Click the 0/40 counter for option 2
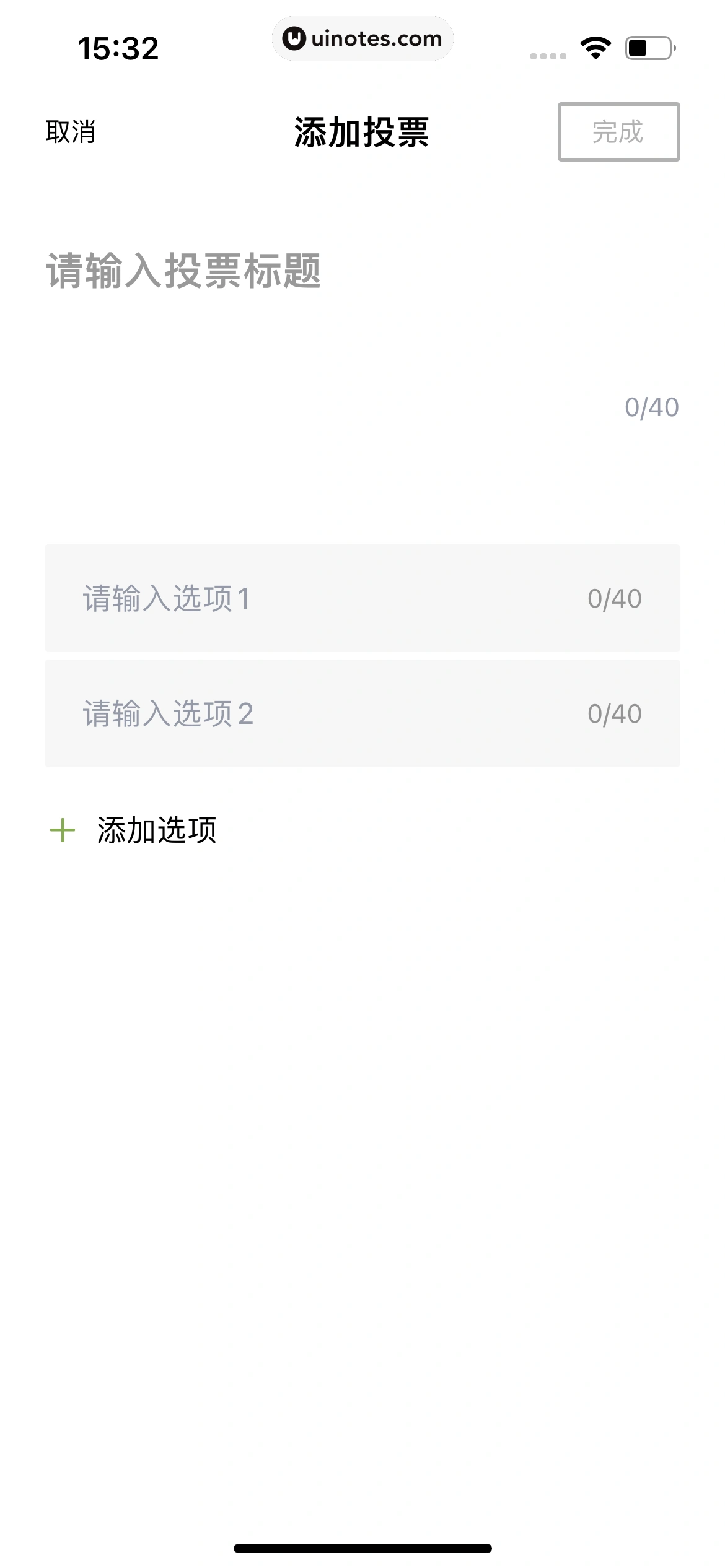Image resolution: width=725 pixels, height=1568 pixels. click(614, 713)
